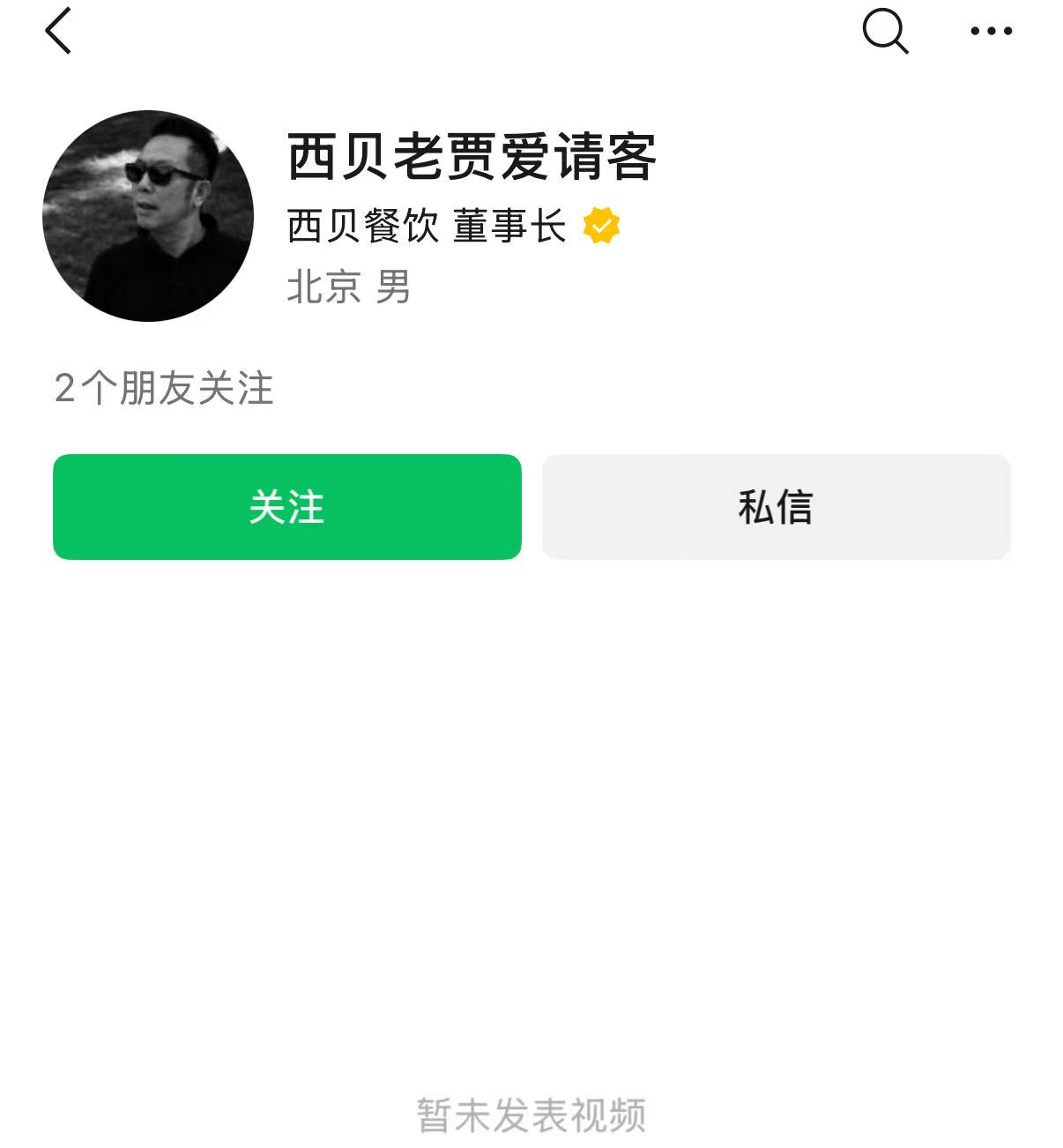Go back using the top arrow

[x=58, y=32]
